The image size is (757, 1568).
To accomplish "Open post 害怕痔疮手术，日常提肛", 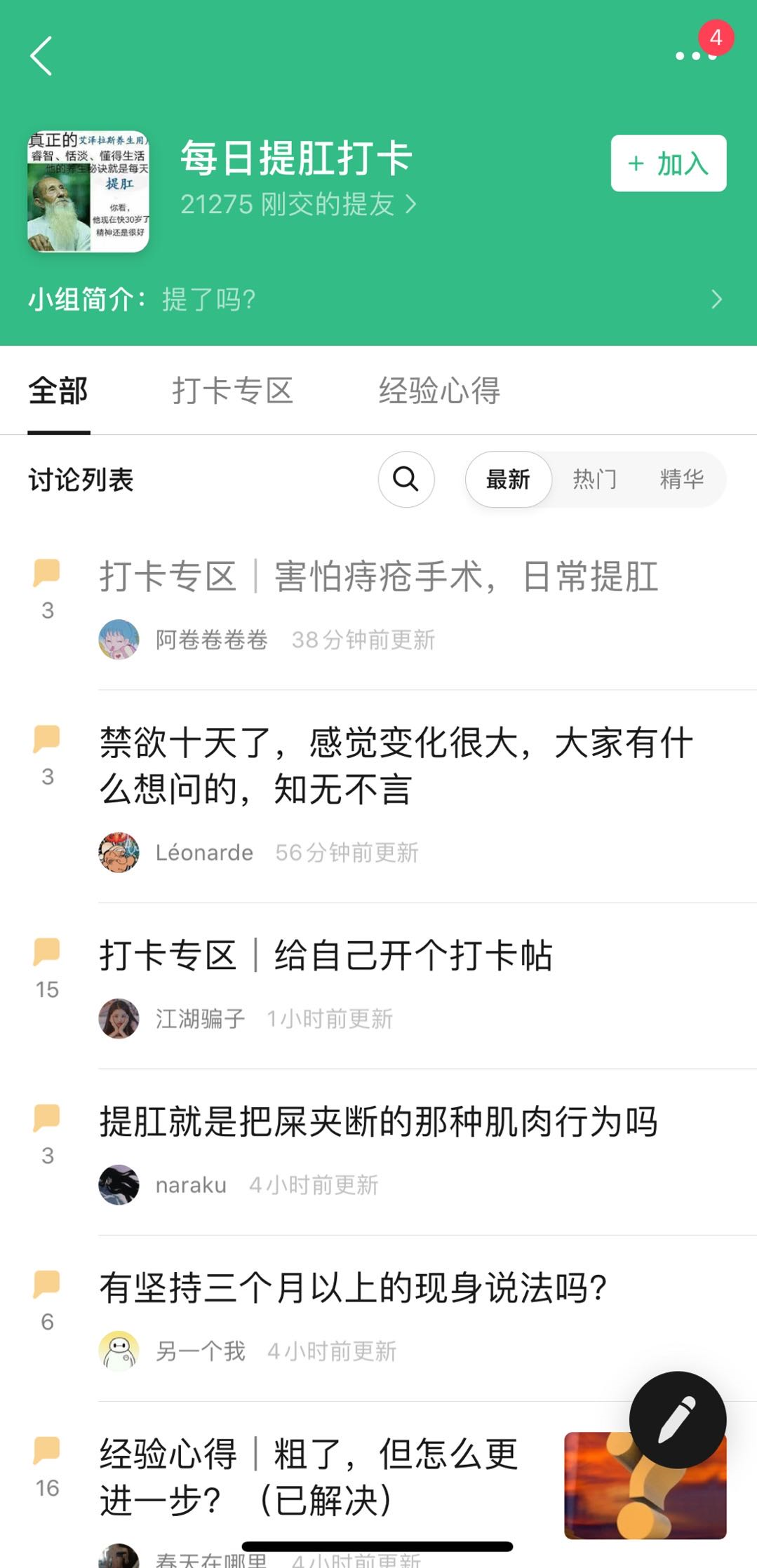I will pyautogui.click(x=379, y=577).
